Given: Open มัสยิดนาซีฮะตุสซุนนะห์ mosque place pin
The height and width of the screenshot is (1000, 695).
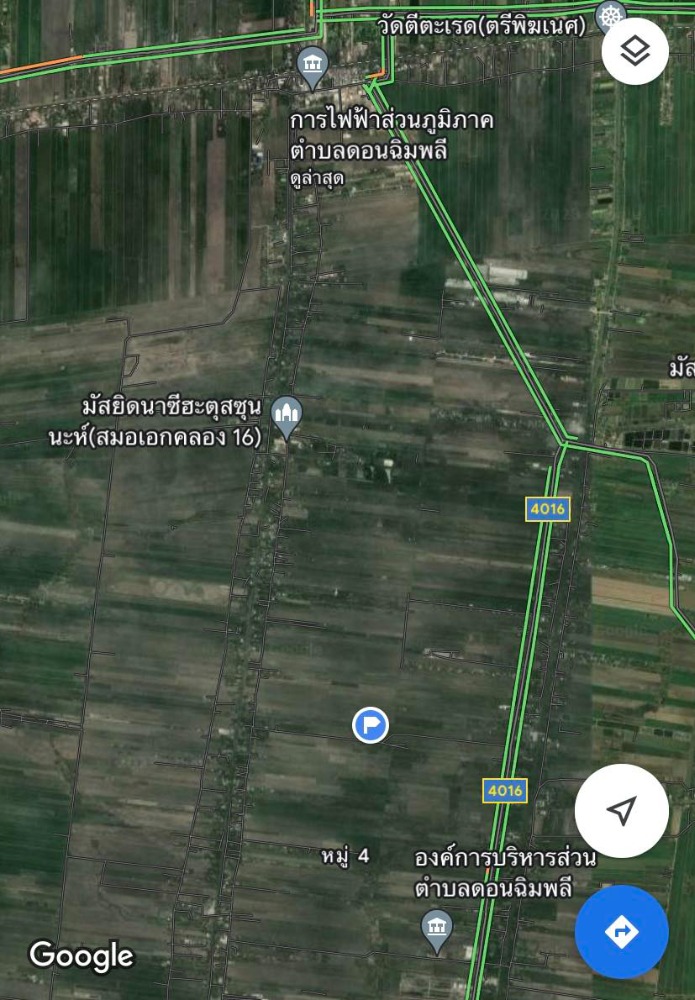Looking at the screenshot, I should [x=288, y=416].
